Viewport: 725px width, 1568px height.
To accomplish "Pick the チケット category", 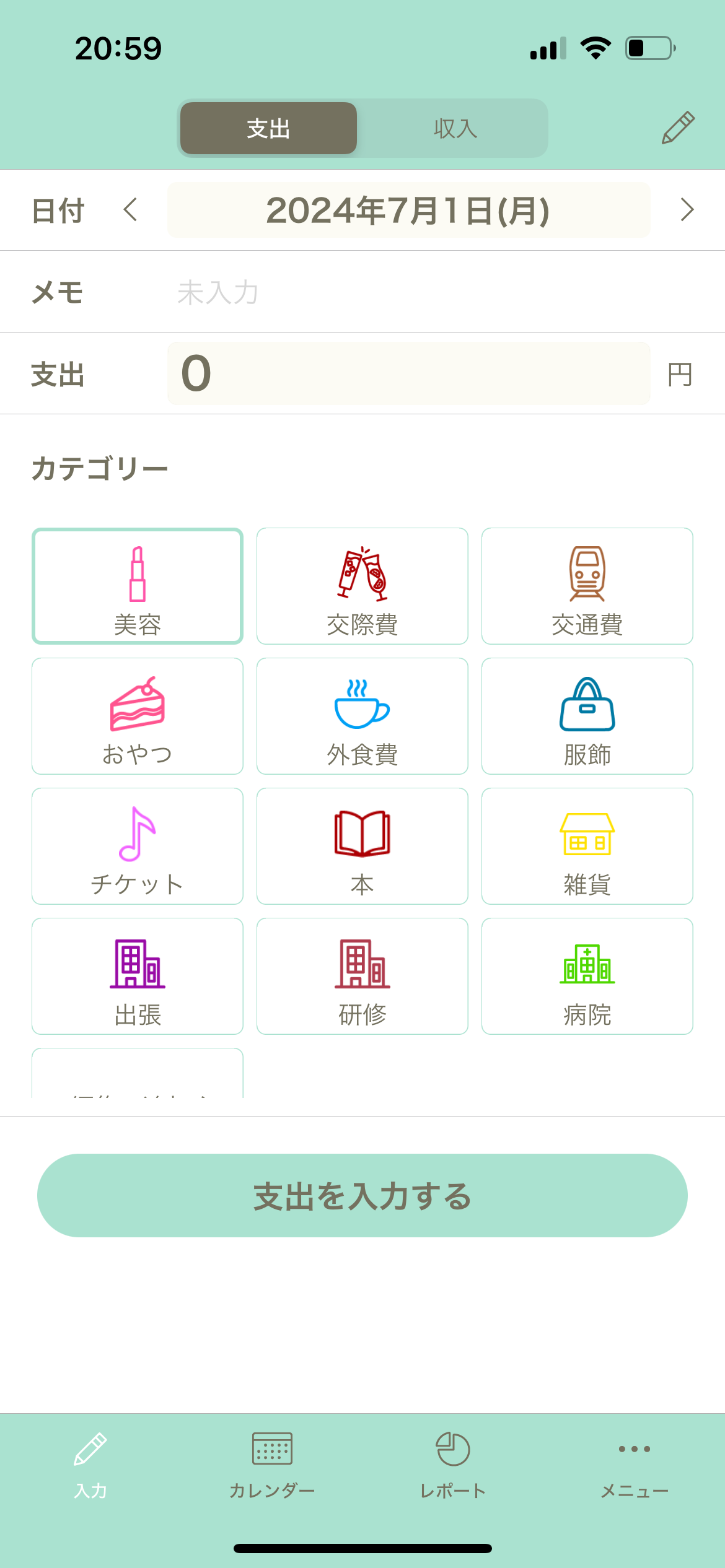I will click(138, 846).
